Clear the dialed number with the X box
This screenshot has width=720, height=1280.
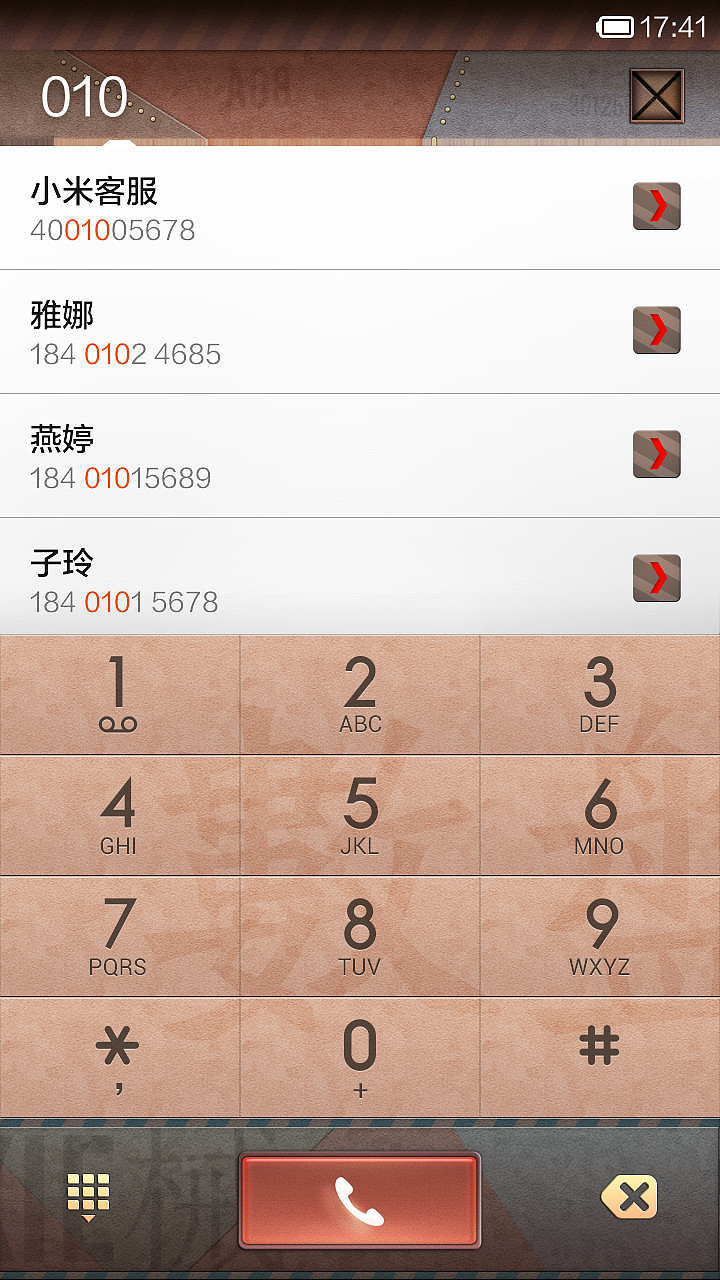coord(657,96)
